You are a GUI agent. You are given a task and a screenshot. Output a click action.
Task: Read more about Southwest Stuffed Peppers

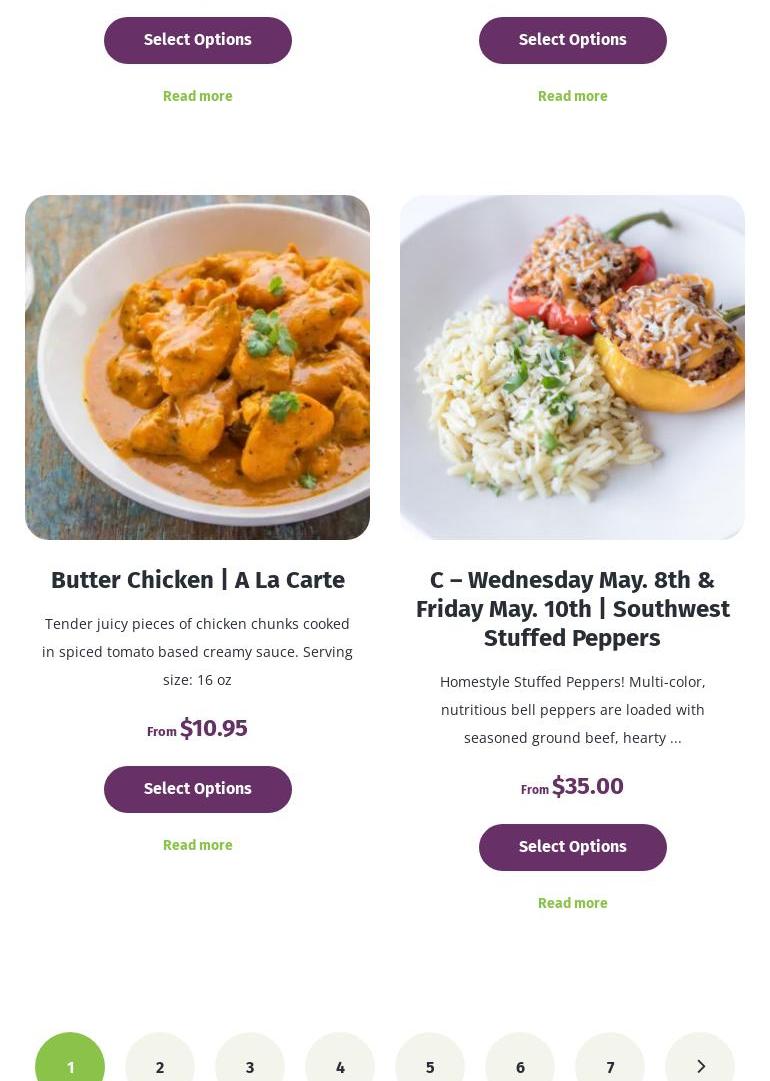(x=573, y=903)
